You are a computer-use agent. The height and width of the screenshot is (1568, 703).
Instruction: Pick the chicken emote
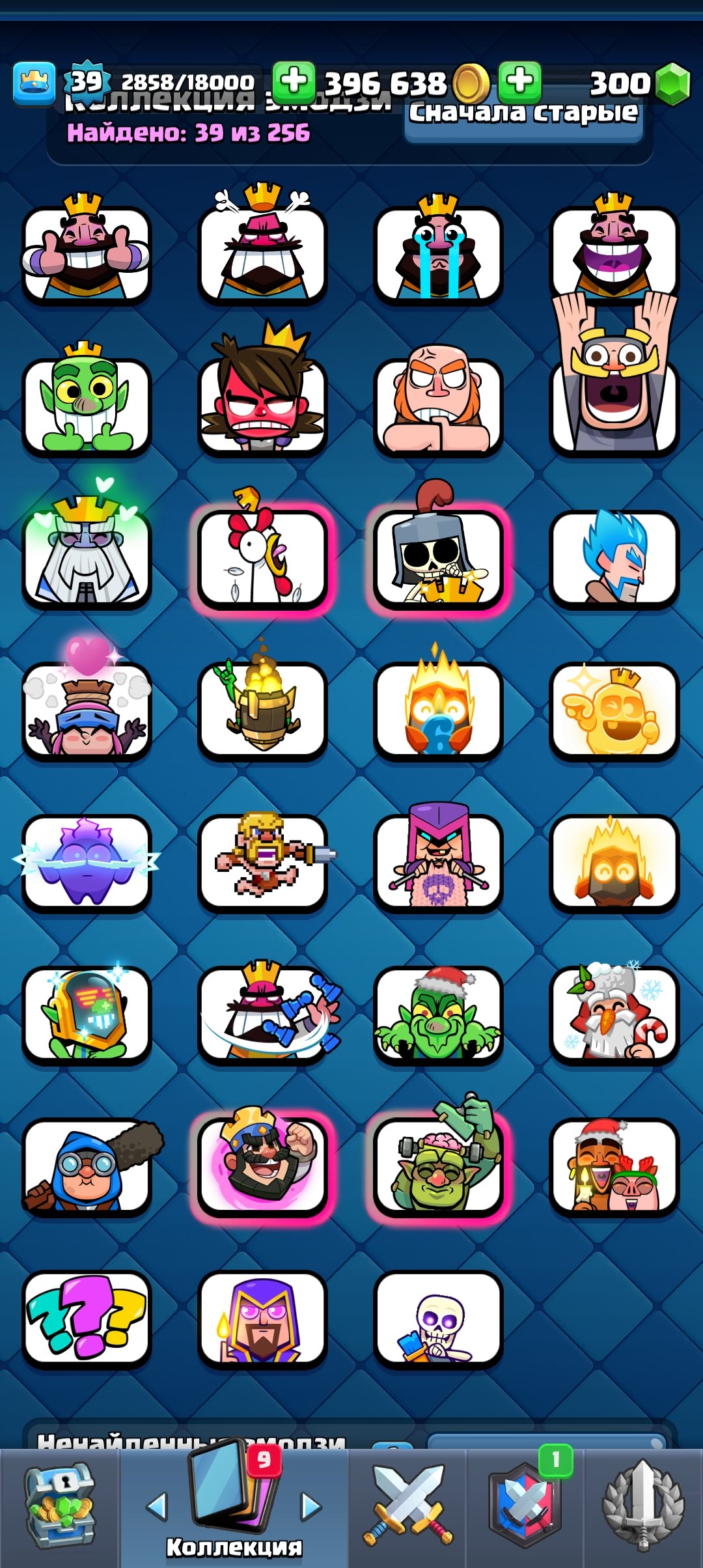tap(262, 555)
